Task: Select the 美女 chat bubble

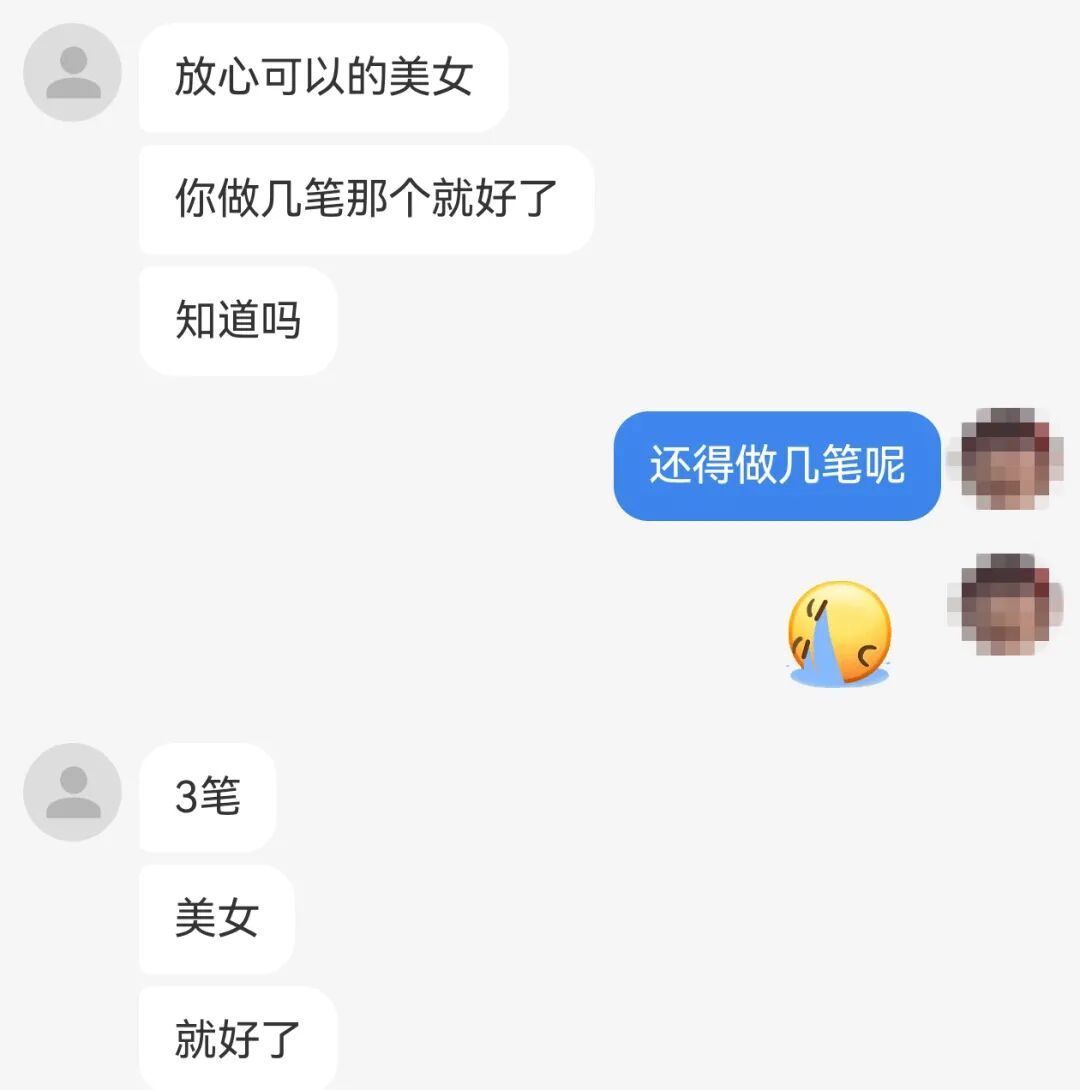Action: click(216, 920)
